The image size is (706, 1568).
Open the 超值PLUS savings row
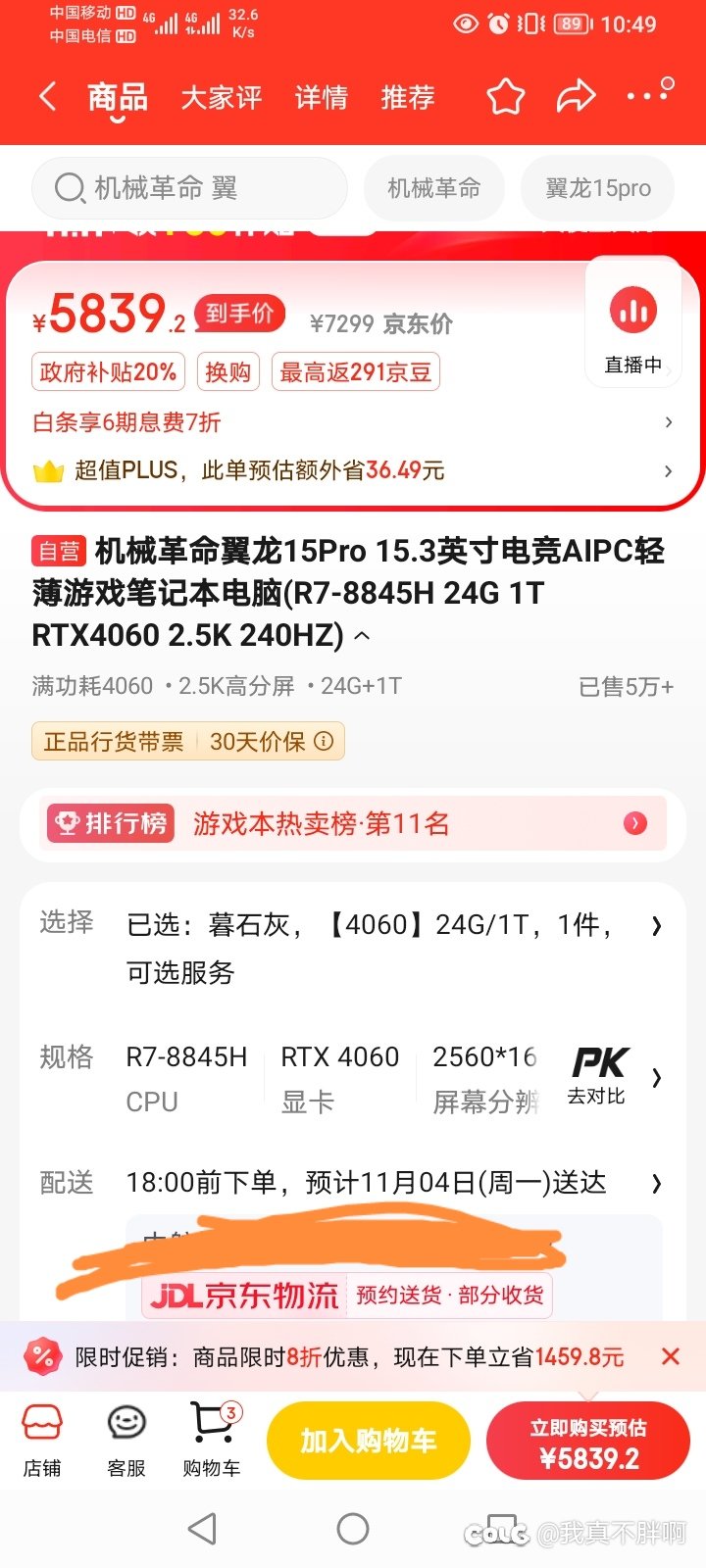click(x=353, y=470)
